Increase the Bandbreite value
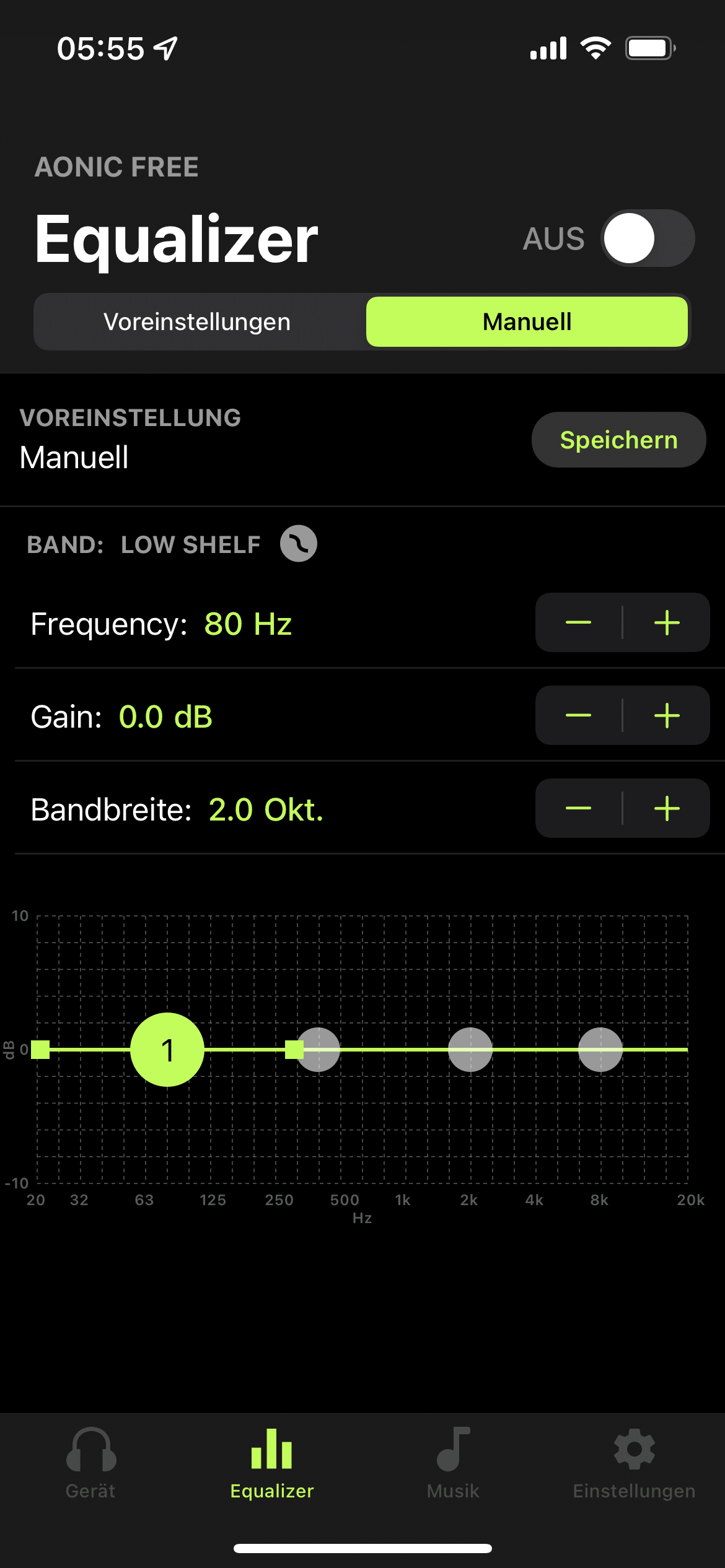Viewport: 725px width, 1568px height. [667, 808]
